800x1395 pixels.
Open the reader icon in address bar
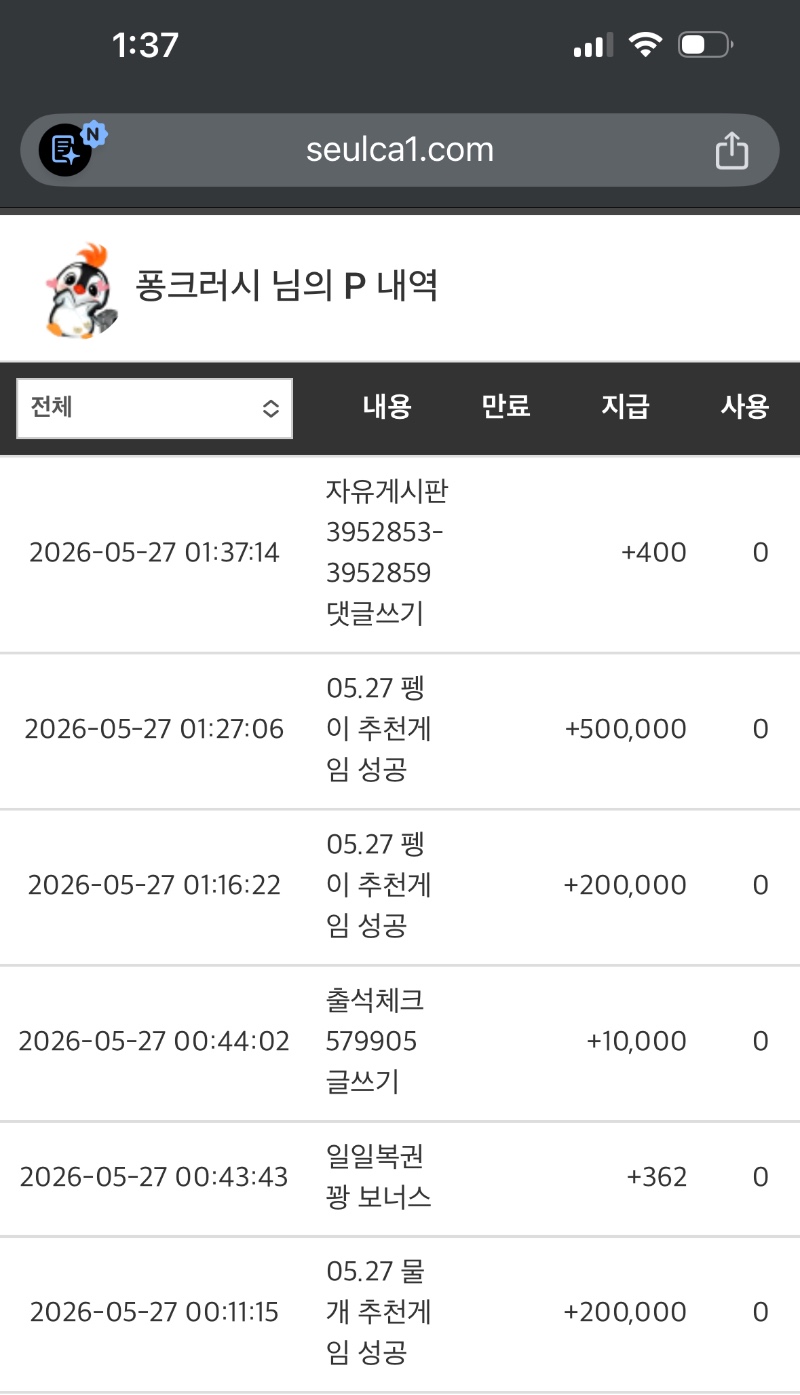pyautogui.click(x=66, y=151)
